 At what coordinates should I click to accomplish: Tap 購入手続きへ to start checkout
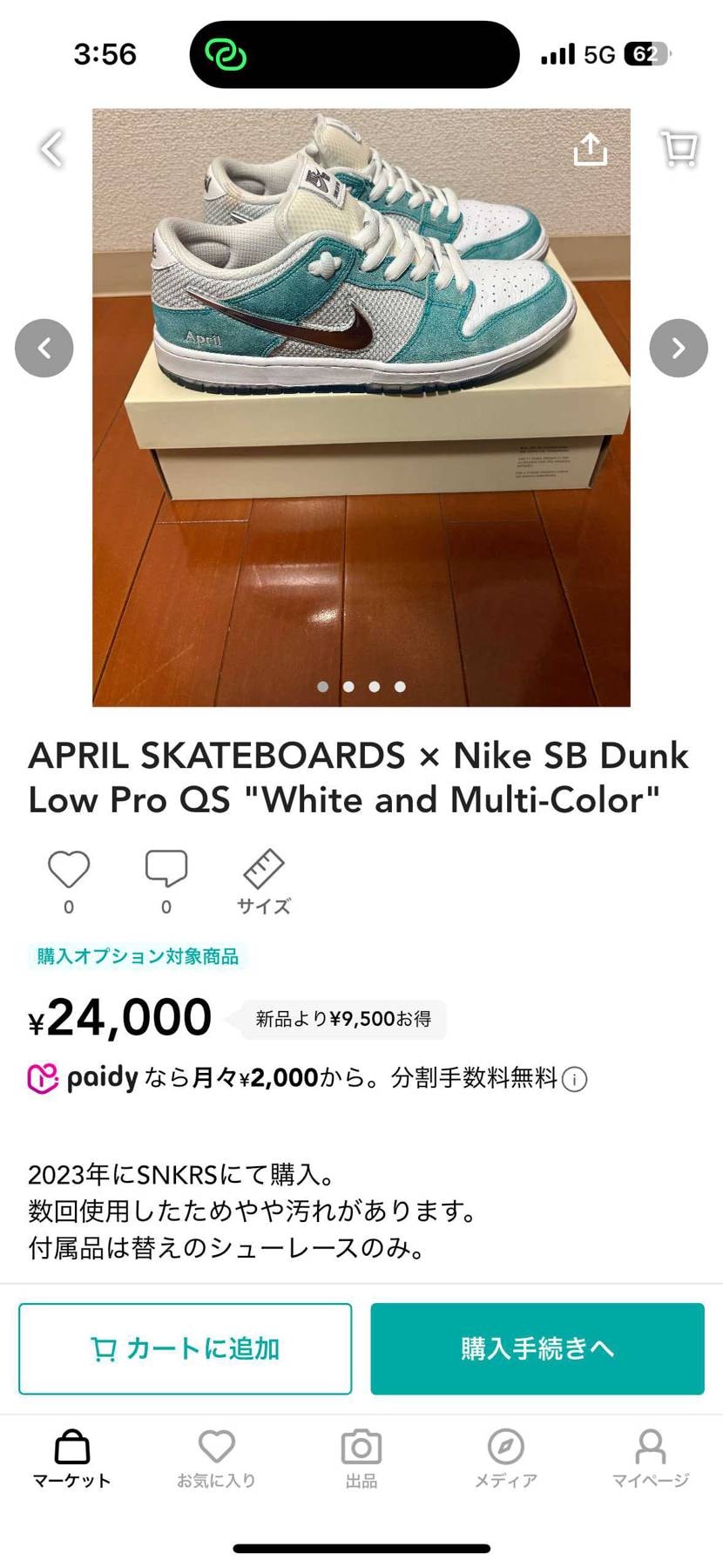pos(537,1347)
